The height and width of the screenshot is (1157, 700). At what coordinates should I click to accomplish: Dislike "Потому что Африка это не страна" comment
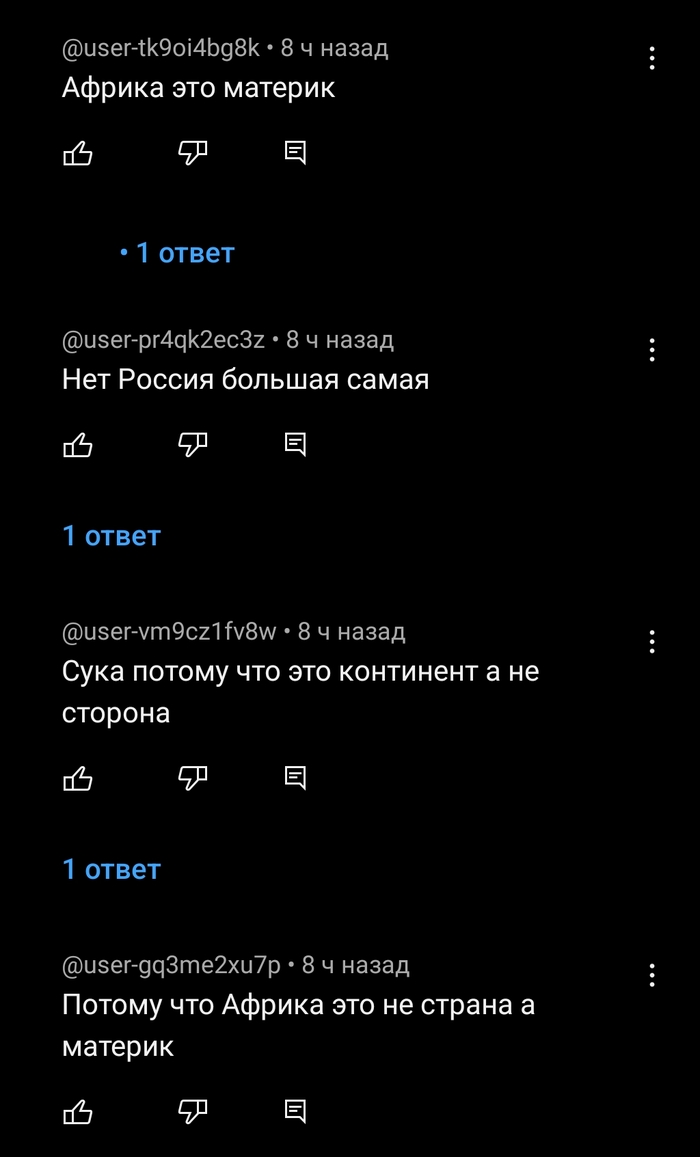tap(192, 1110)
